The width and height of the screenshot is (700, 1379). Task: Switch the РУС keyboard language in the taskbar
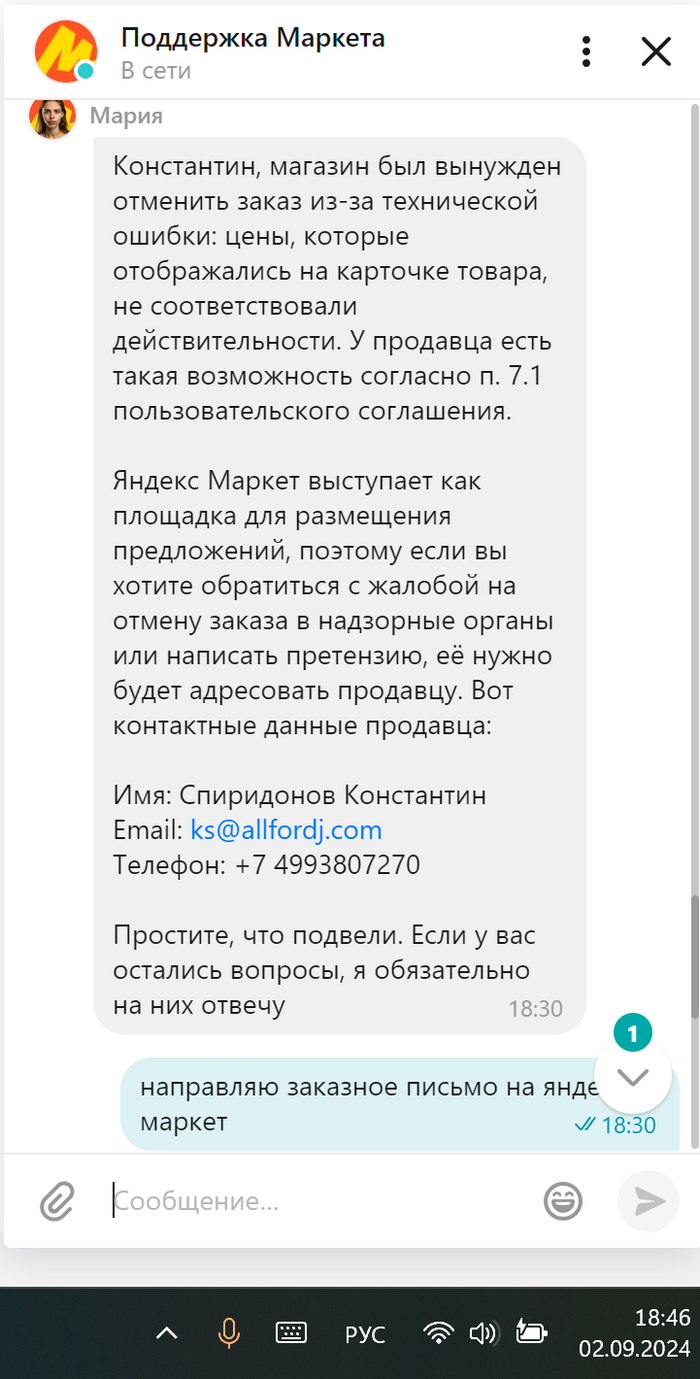tap(365, 1334)
